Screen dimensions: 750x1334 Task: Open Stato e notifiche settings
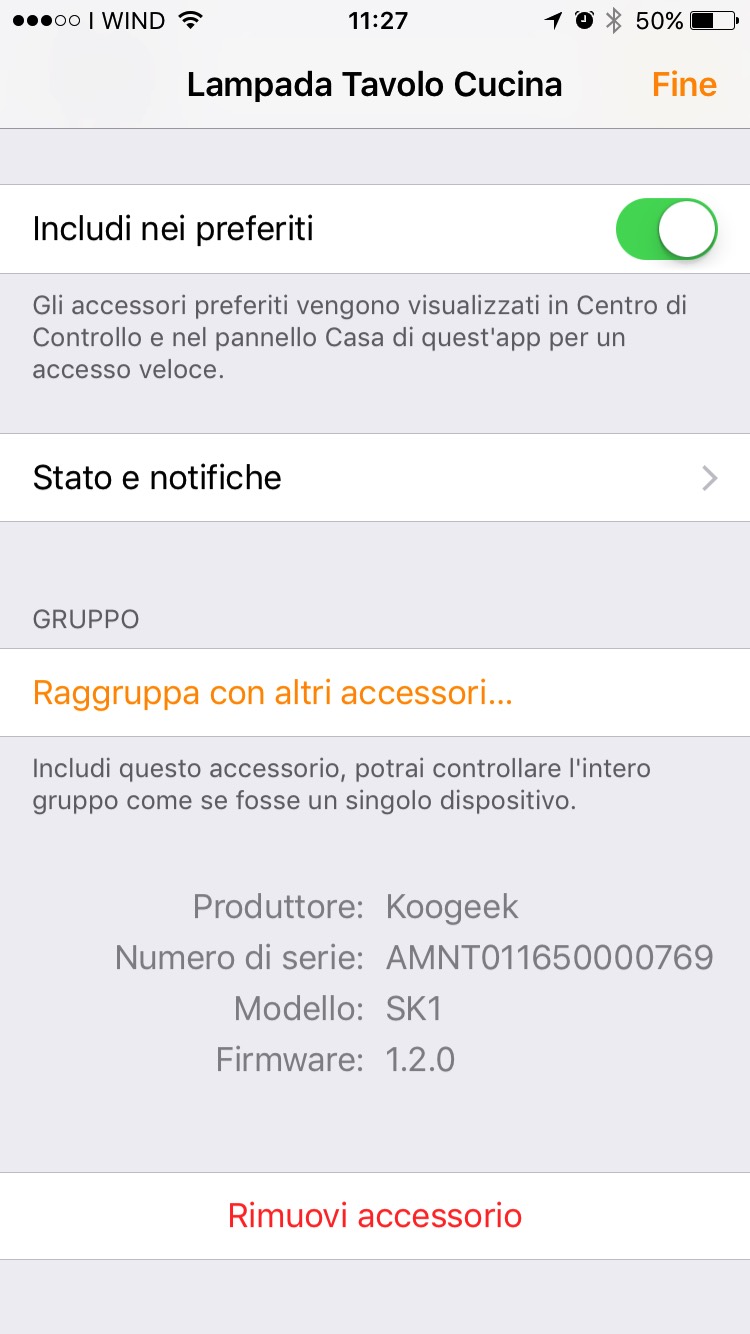pos(375,478)
